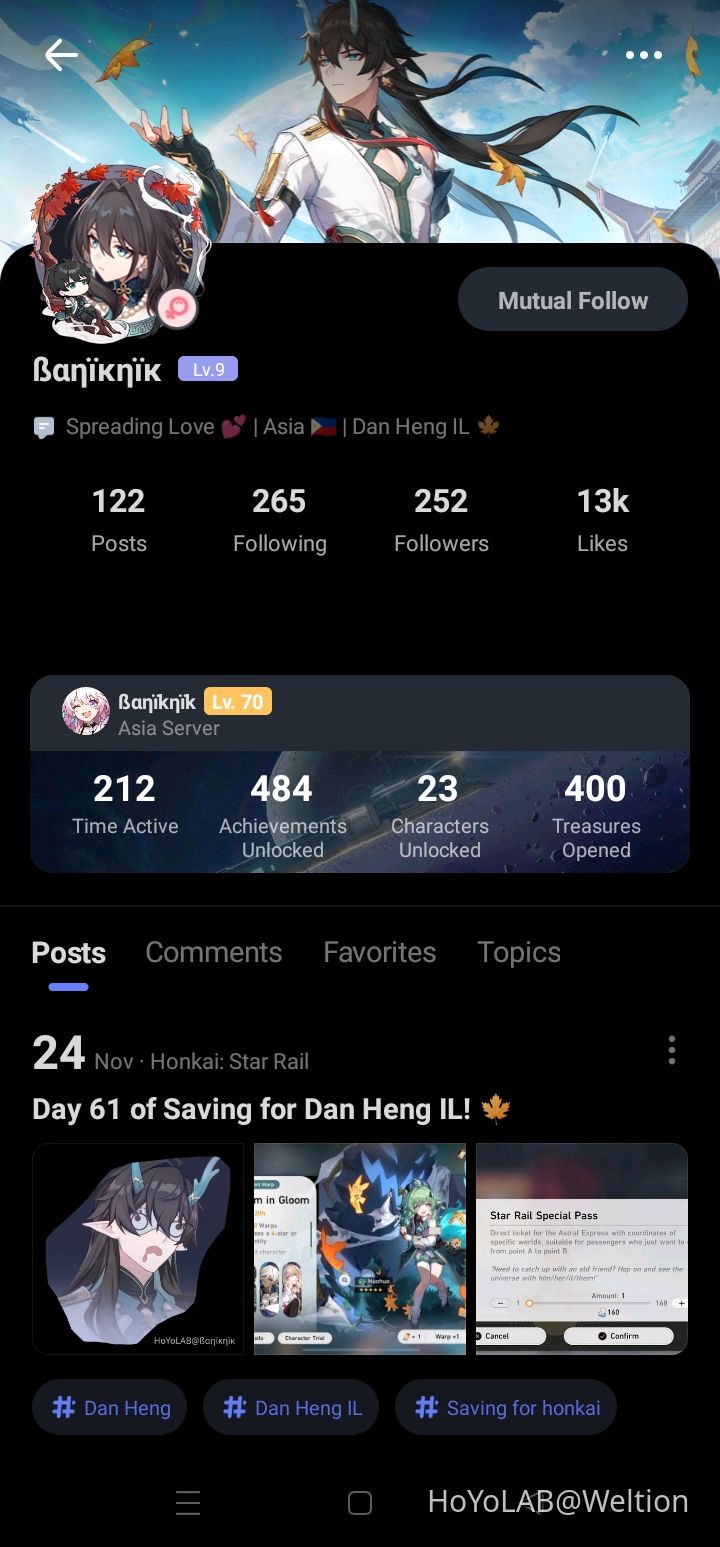The width and height of the screenshot is (720, 1547).
Task: Switch to the Topics tab
Action: [518, 952]
